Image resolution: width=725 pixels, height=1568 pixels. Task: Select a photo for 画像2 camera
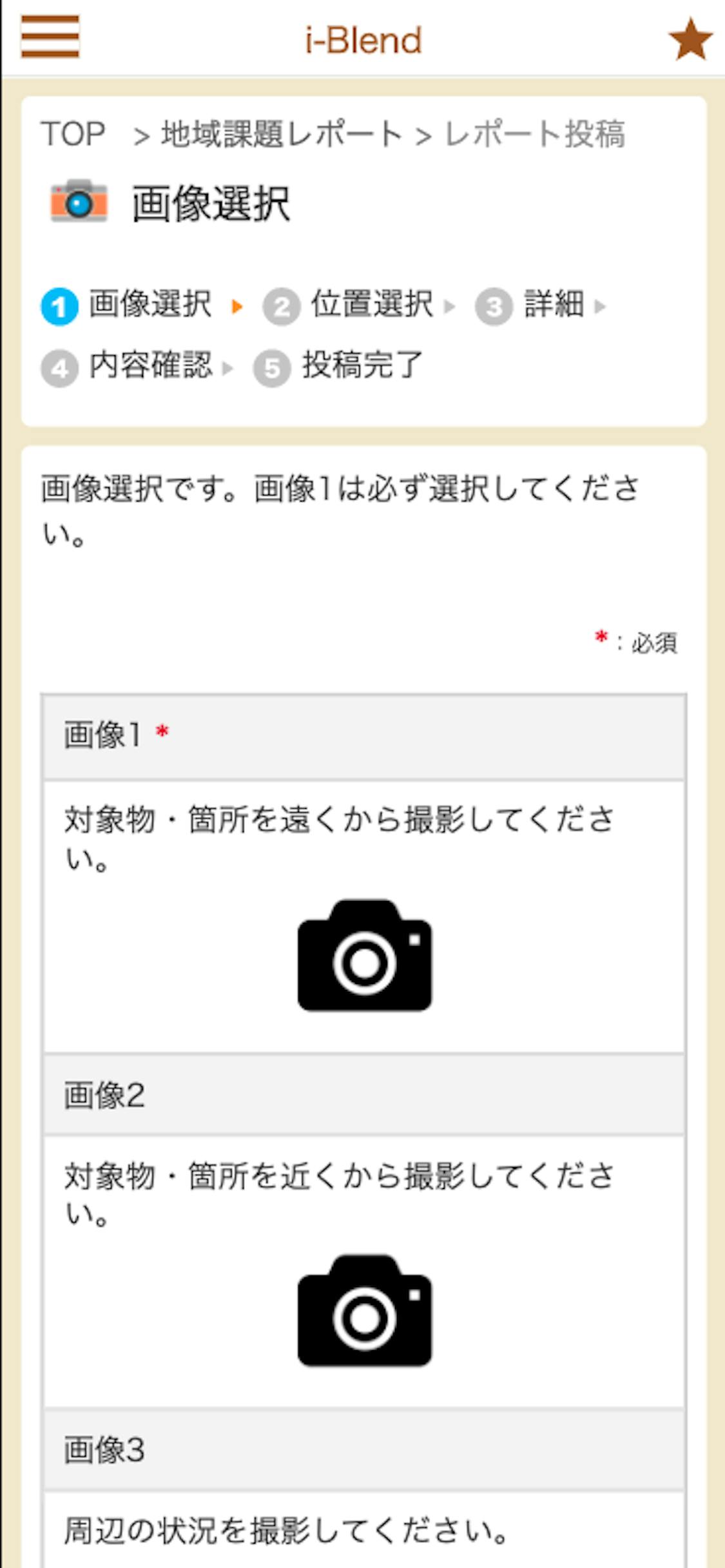364,1310
